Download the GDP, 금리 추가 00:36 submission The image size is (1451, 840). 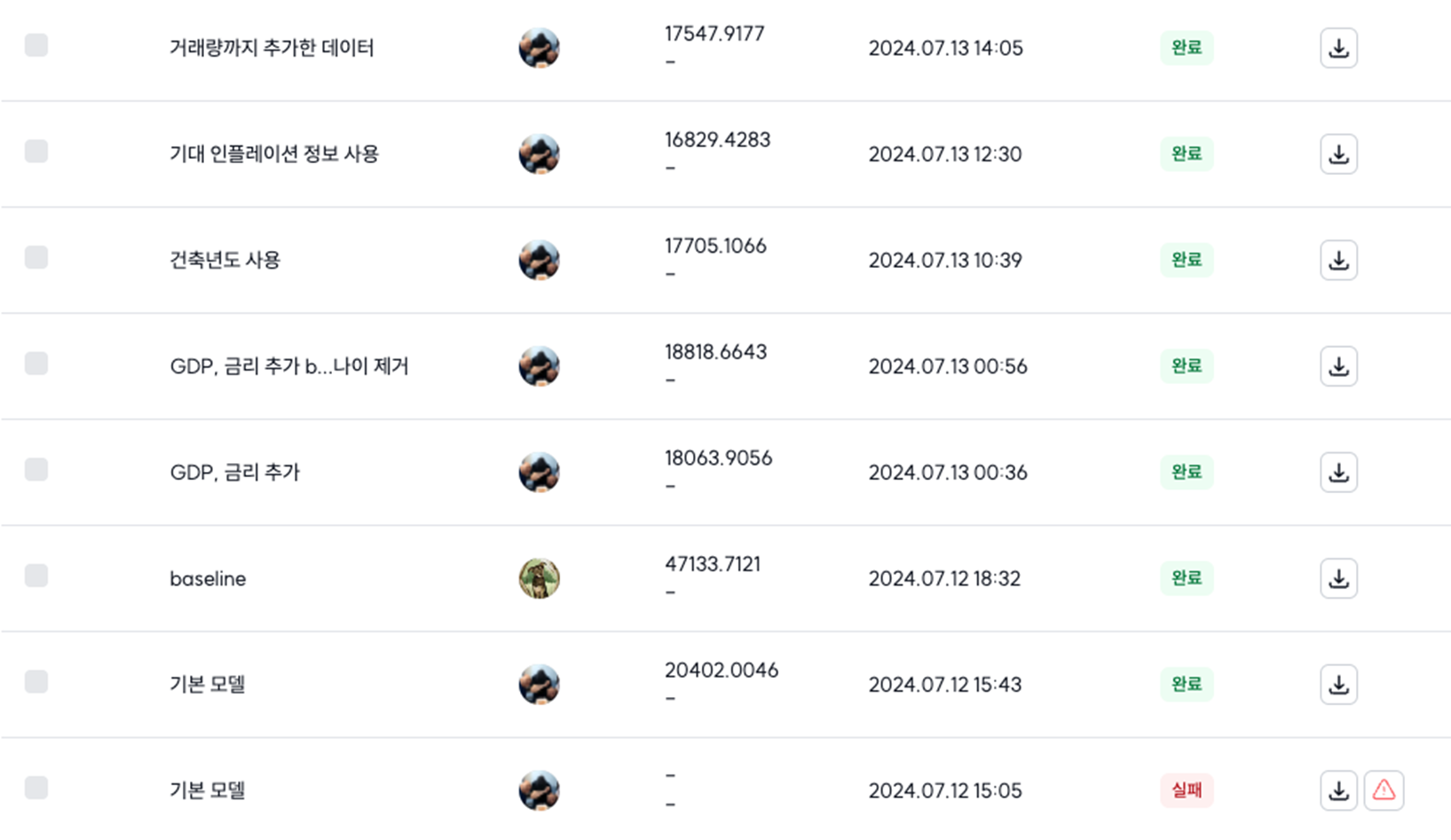tap(1338, 473)
